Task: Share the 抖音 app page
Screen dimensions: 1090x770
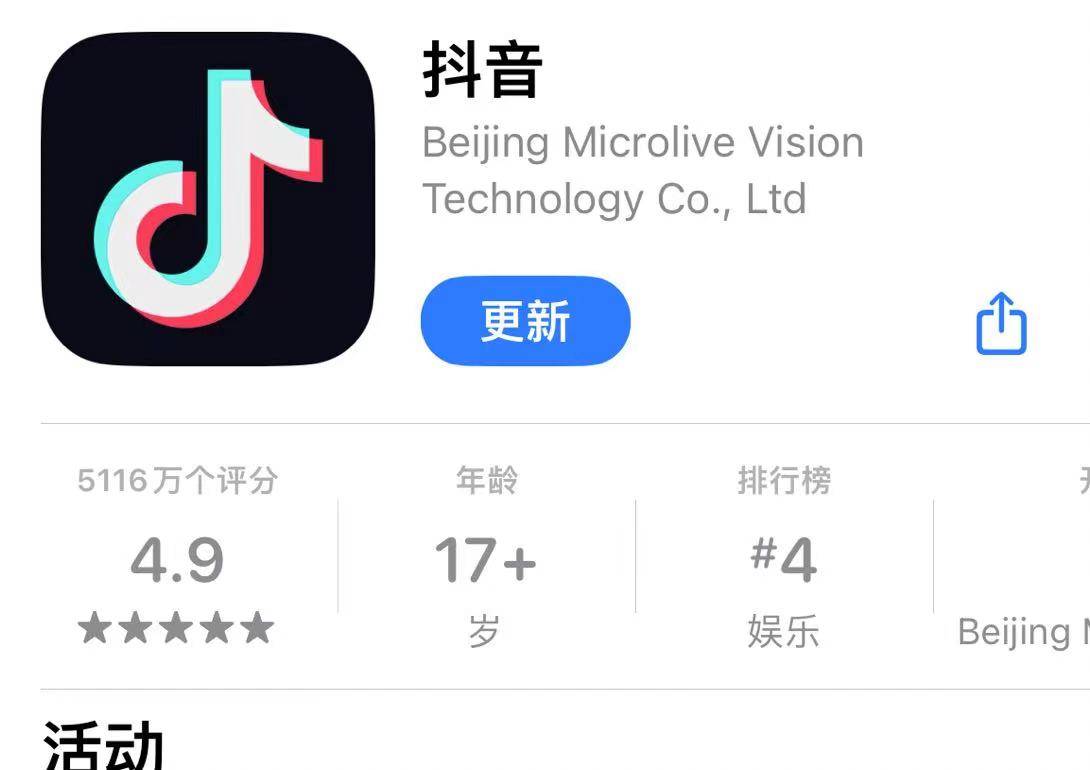Action: click(x=1001, y=324)
